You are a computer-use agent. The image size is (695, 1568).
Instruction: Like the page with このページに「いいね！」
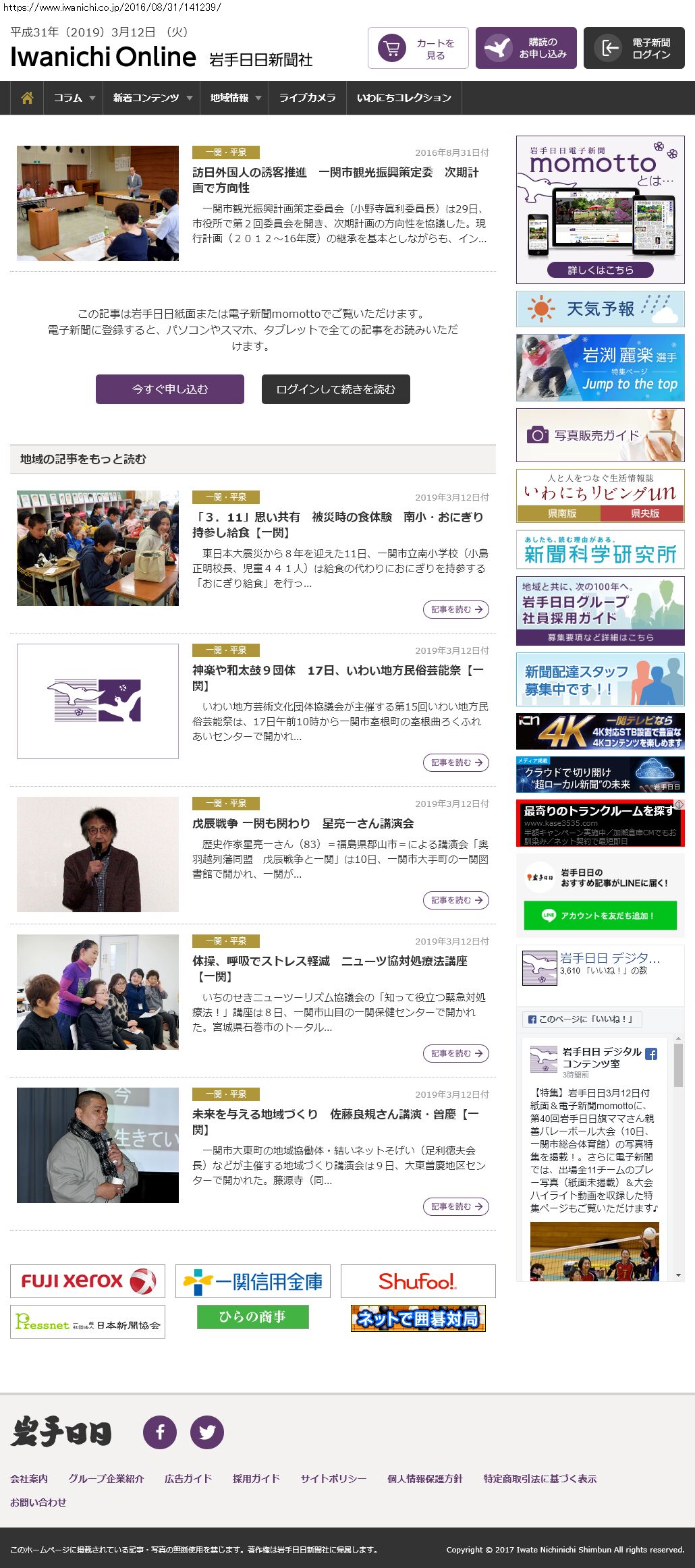(x=582, y=1019)
